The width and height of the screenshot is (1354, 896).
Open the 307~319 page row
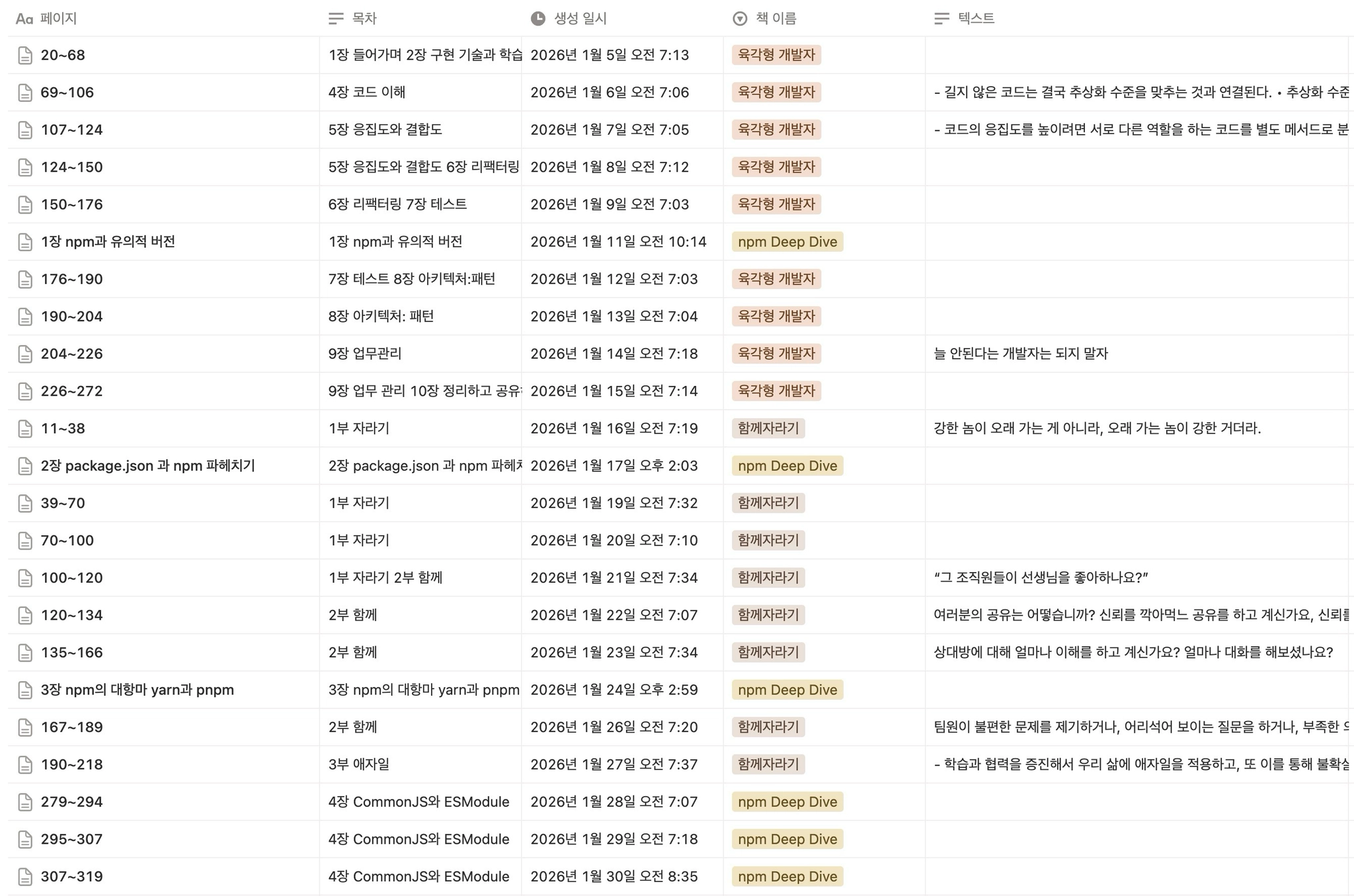coord(71,877)
